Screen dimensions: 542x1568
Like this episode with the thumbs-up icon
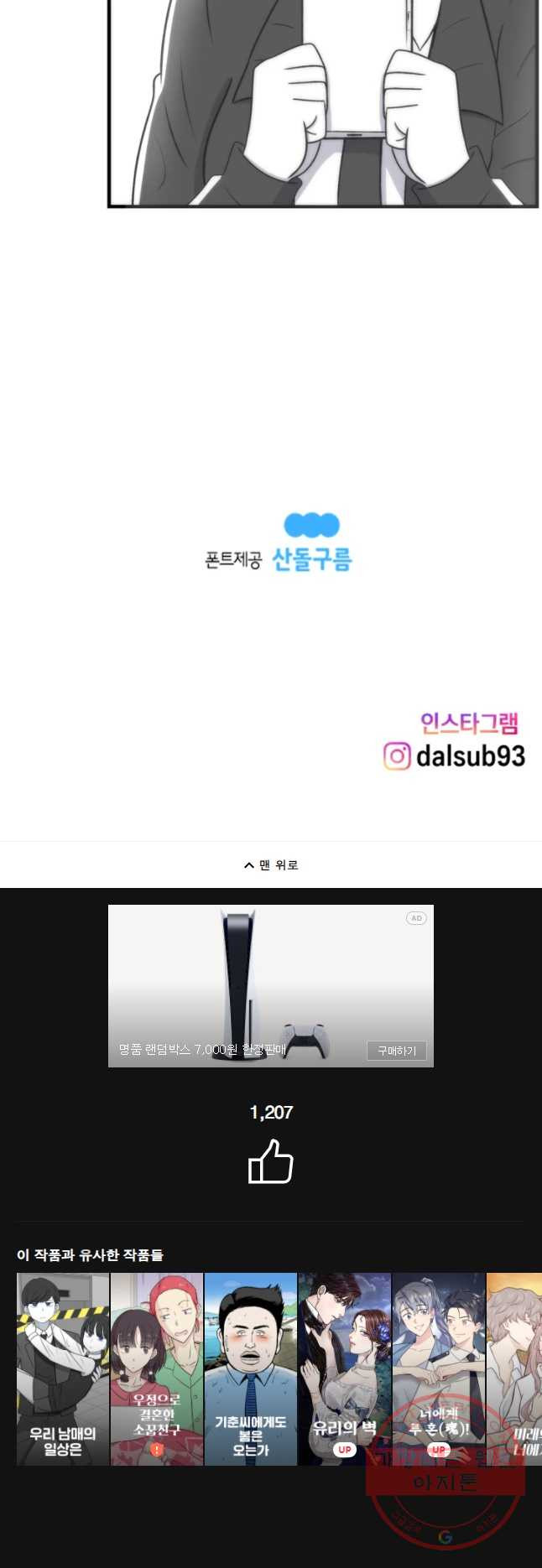coord(271,1161)
